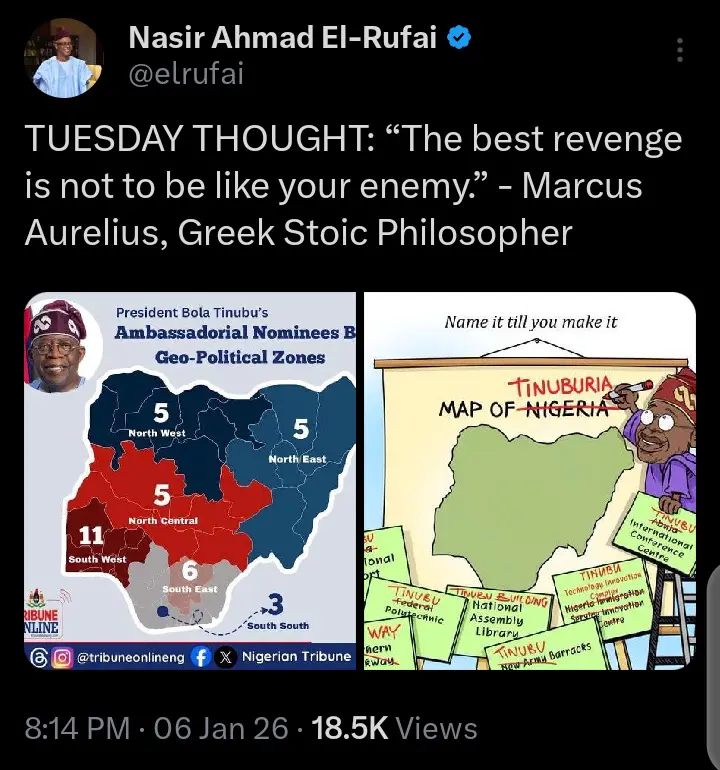The height and width of the screenshot is (770, 720).
Task: View the Ambassadorial Nominees map image
Action: pos(190,481)
